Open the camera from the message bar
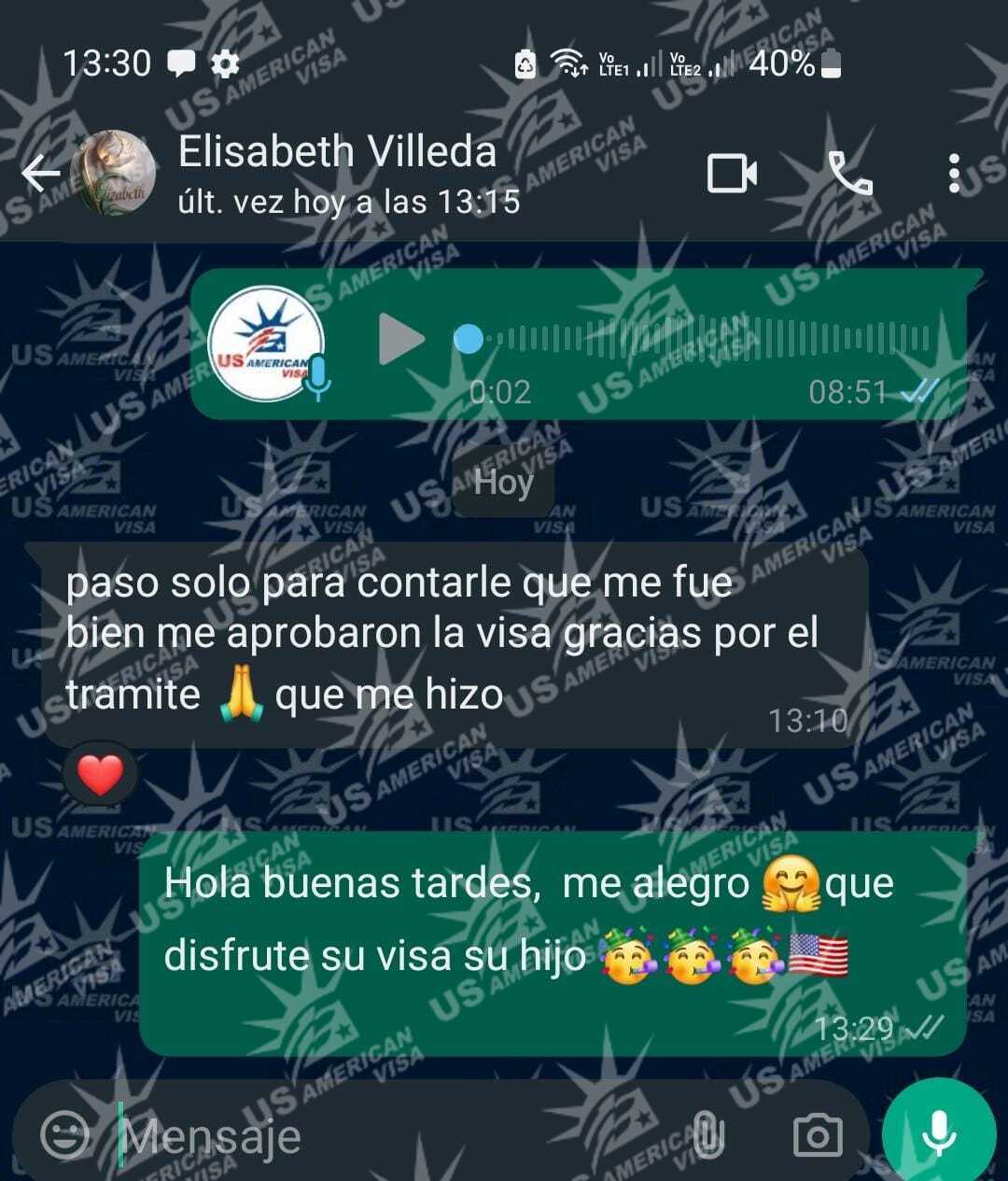Screen dimensions: 1008x1181 click(817, 1135)
